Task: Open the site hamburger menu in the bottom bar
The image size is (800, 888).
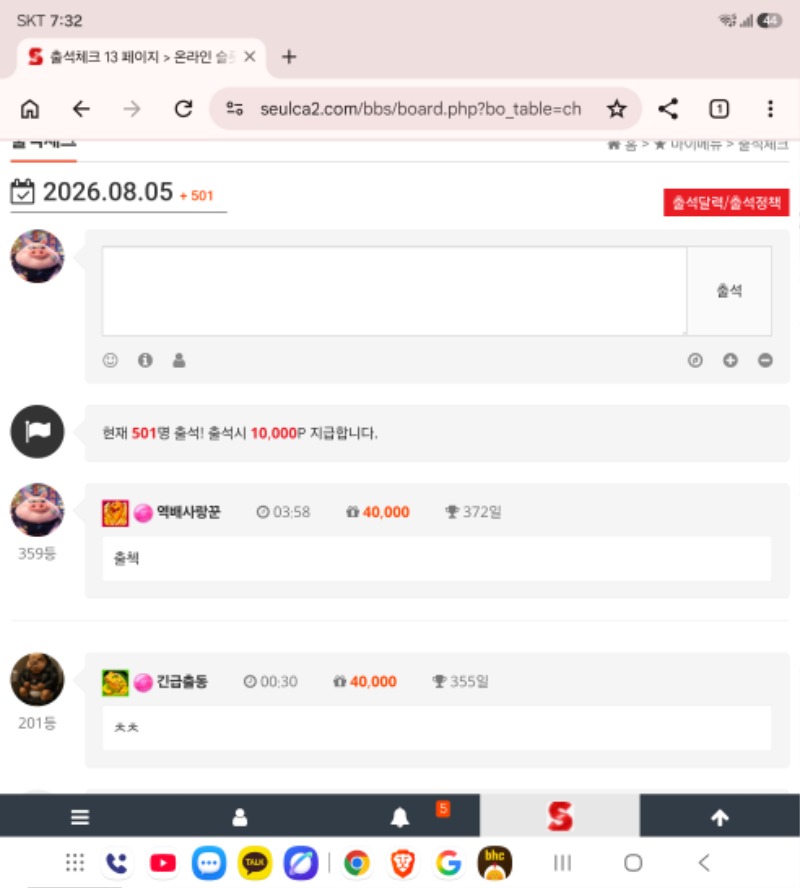Action: click(x=80, y=817)
